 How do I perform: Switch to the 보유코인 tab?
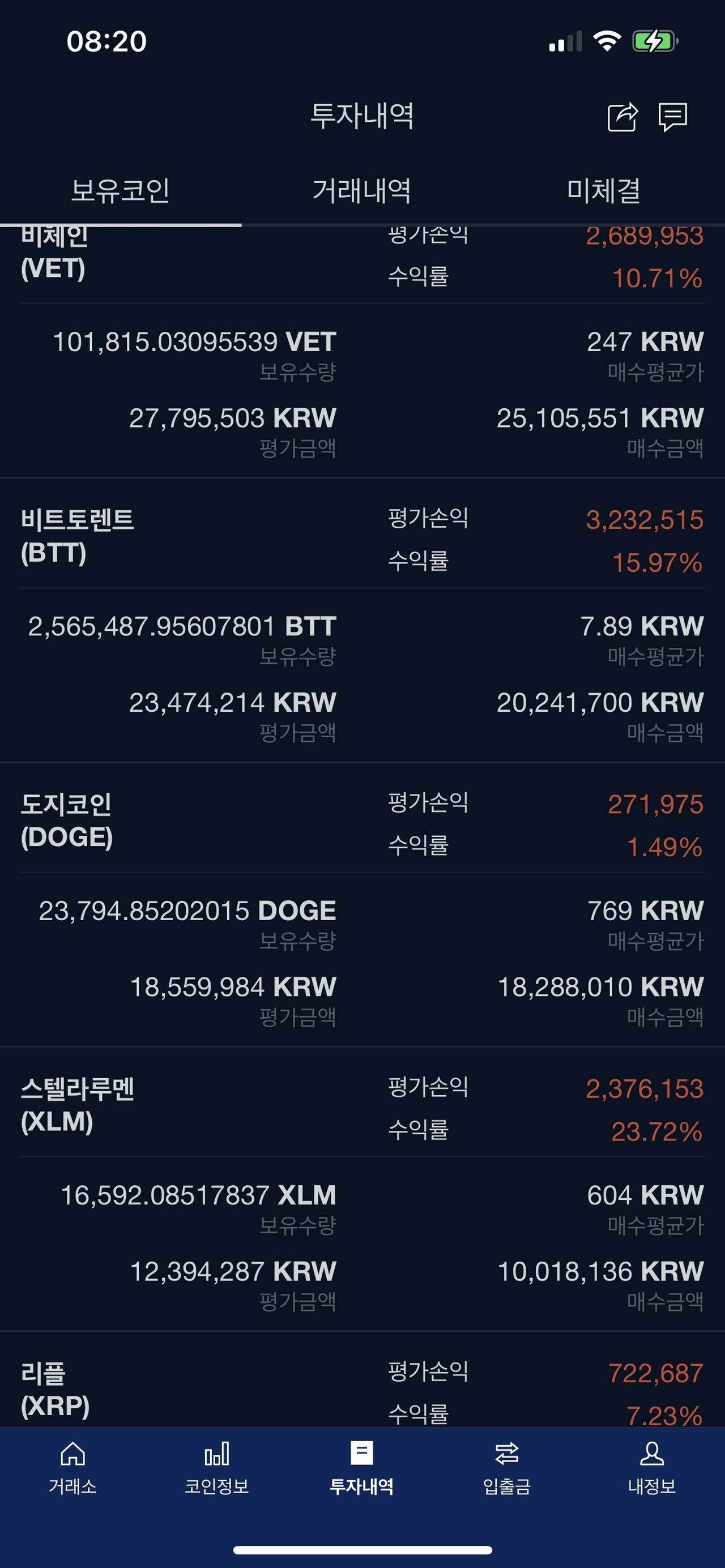(120, 191)
